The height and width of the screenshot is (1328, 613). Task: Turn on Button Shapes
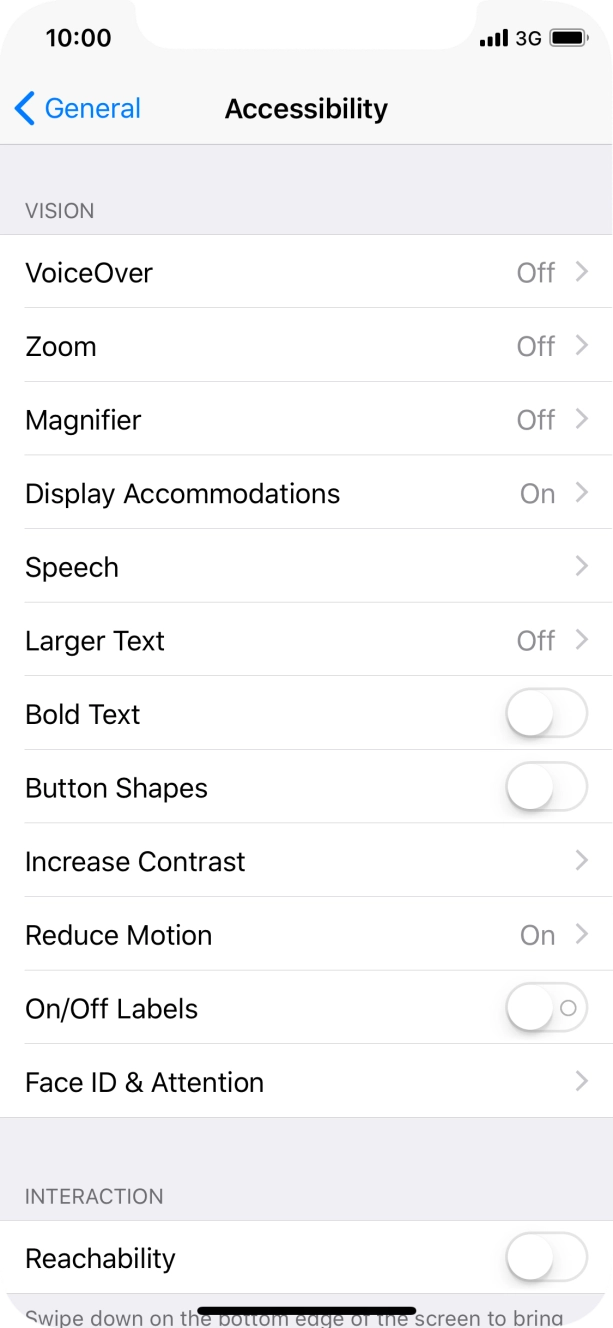[x=546, y=788]
